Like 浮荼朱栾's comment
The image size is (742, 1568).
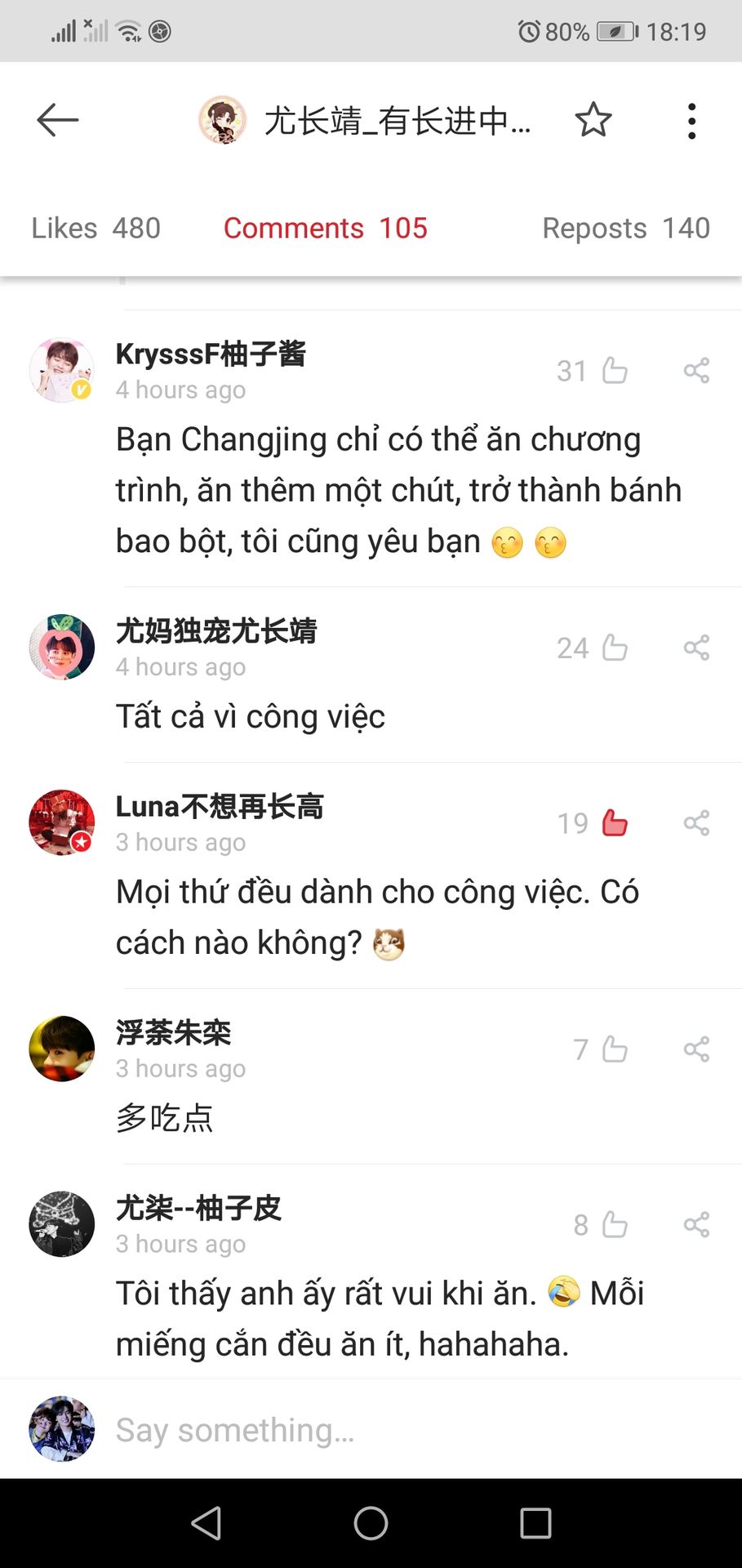(x=615, y=1049)
